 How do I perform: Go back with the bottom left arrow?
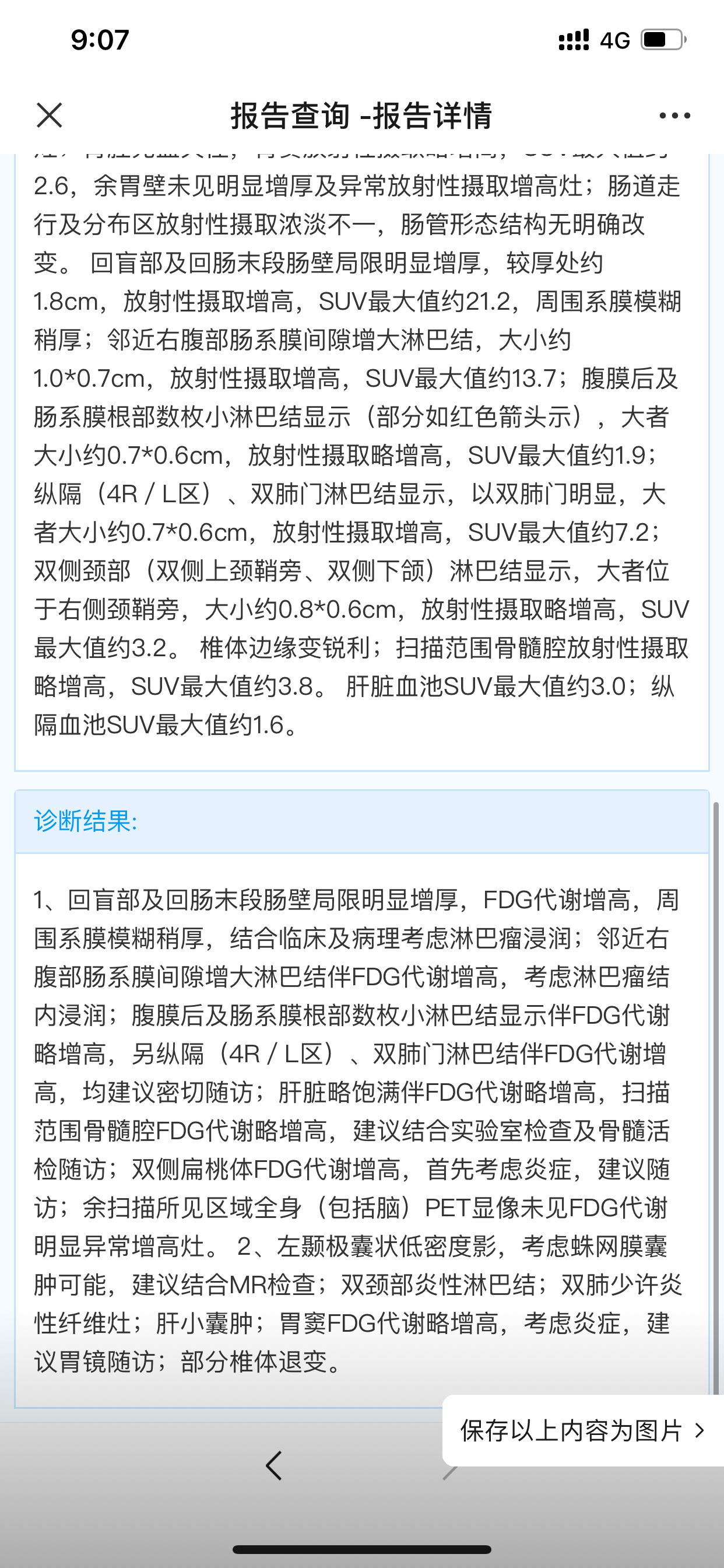[x=274, y=1466]
